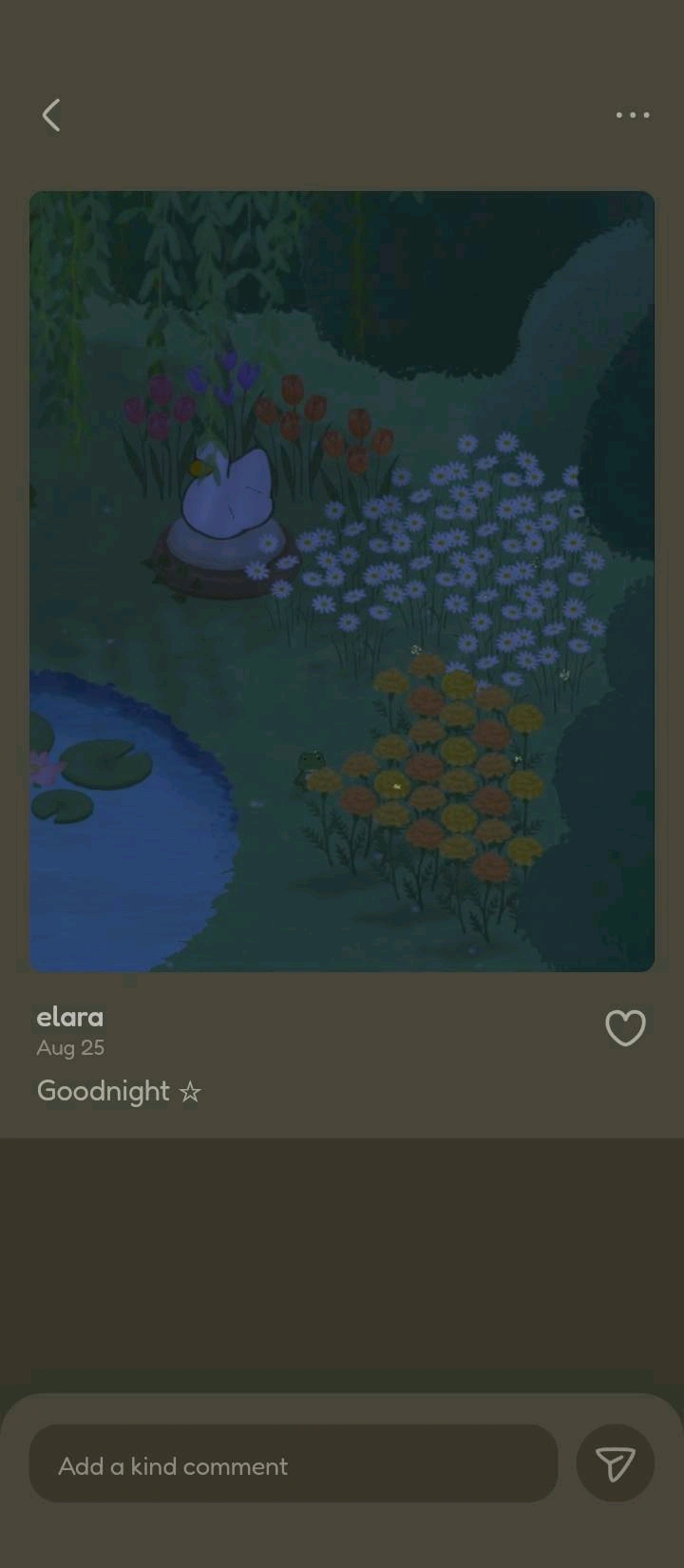This screenshot has width=684, height=1568.
Task: Open elara's profile from the username
Action: click(70, 1017)
